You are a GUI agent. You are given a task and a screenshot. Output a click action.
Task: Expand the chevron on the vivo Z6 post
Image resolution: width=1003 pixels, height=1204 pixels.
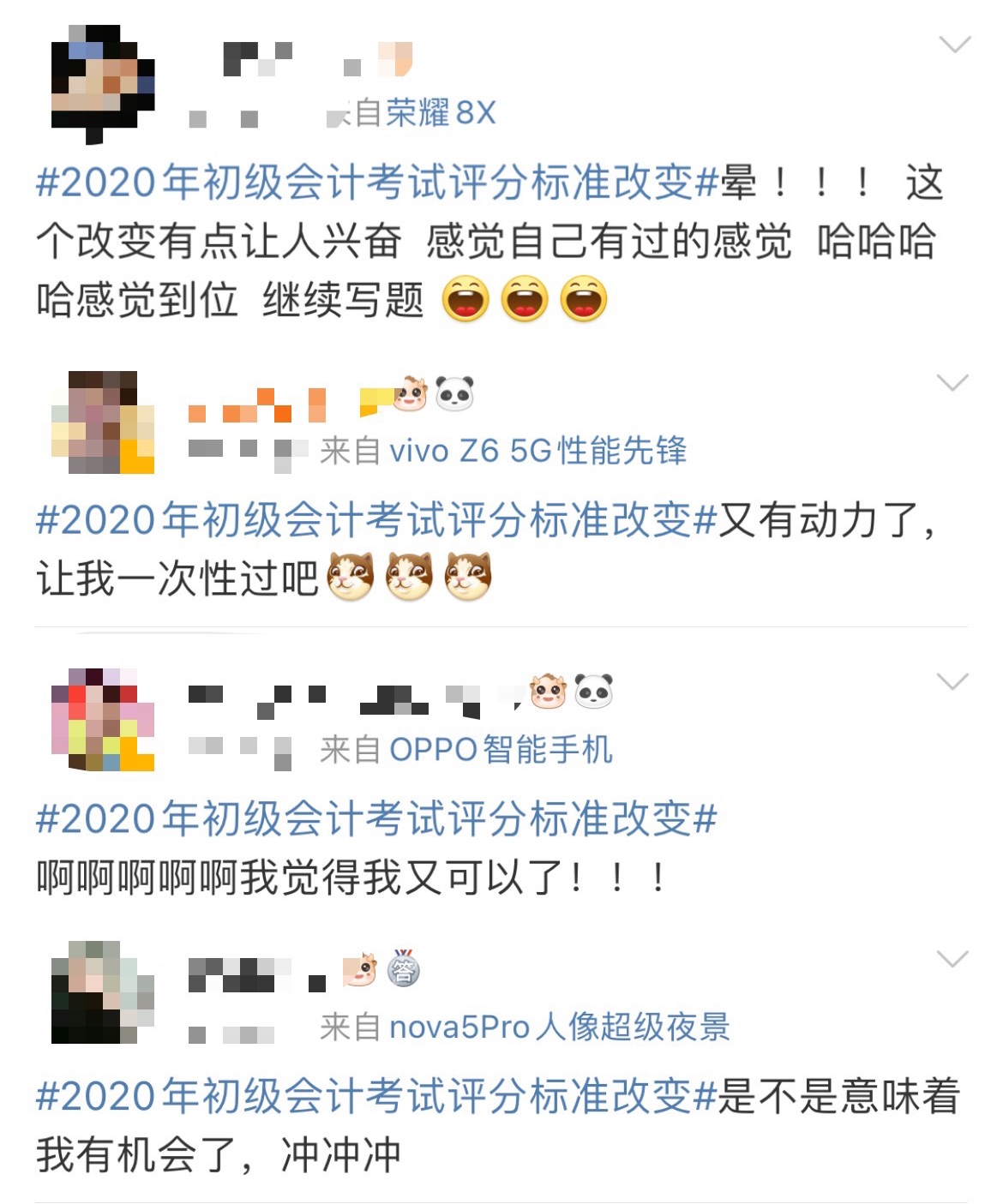pos(952,382)
